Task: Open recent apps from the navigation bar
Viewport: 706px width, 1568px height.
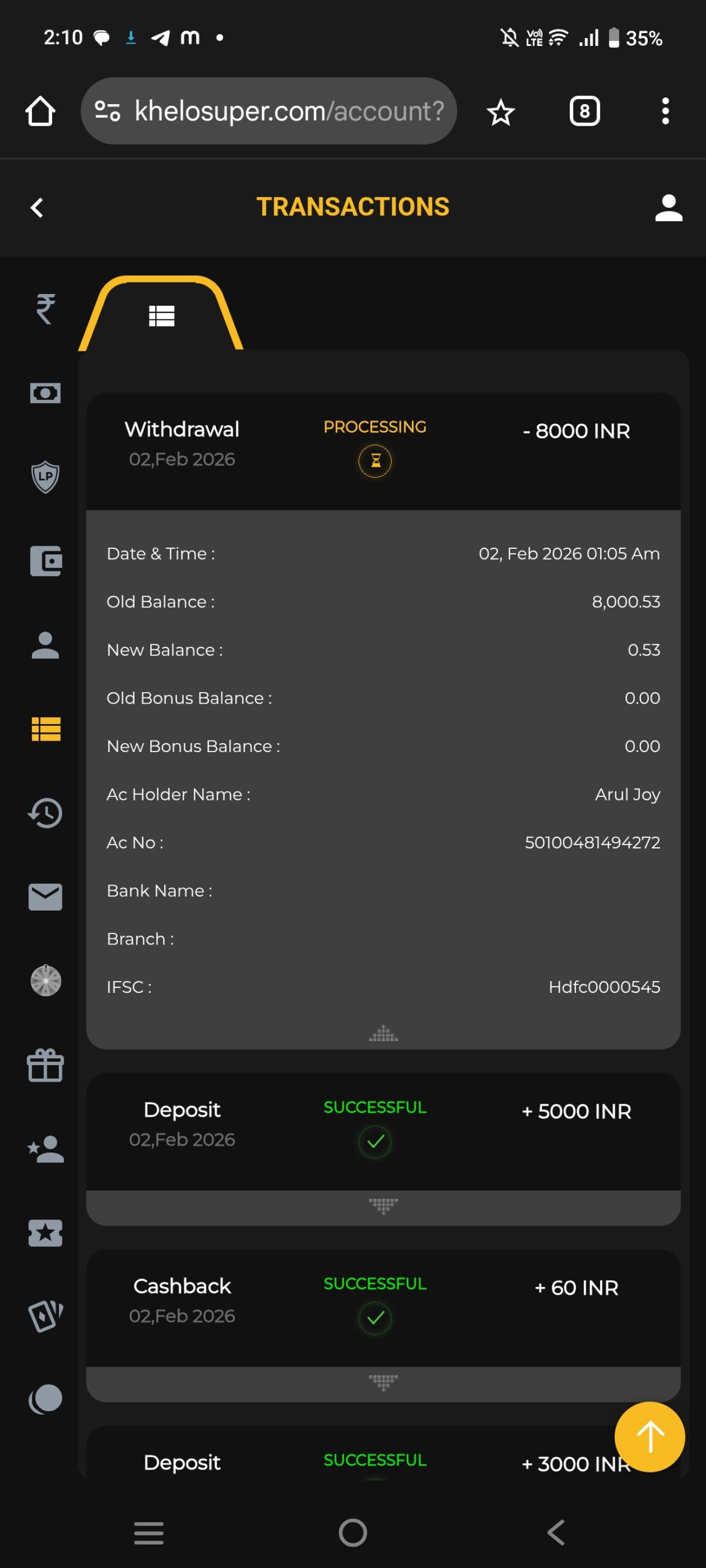Action: click(148, 1533)
